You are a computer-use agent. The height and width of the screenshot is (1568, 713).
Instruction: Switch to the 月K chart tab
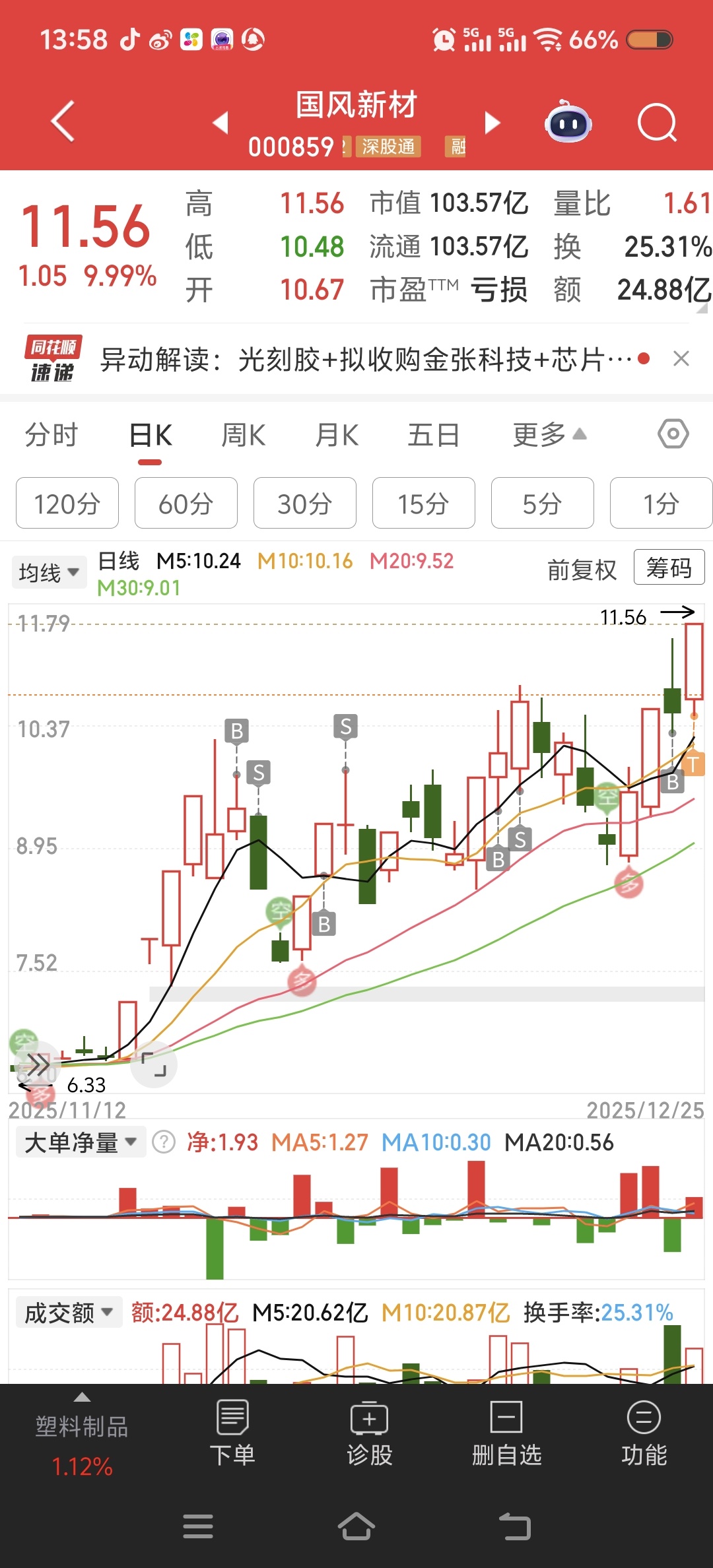[x=337, y=436]
